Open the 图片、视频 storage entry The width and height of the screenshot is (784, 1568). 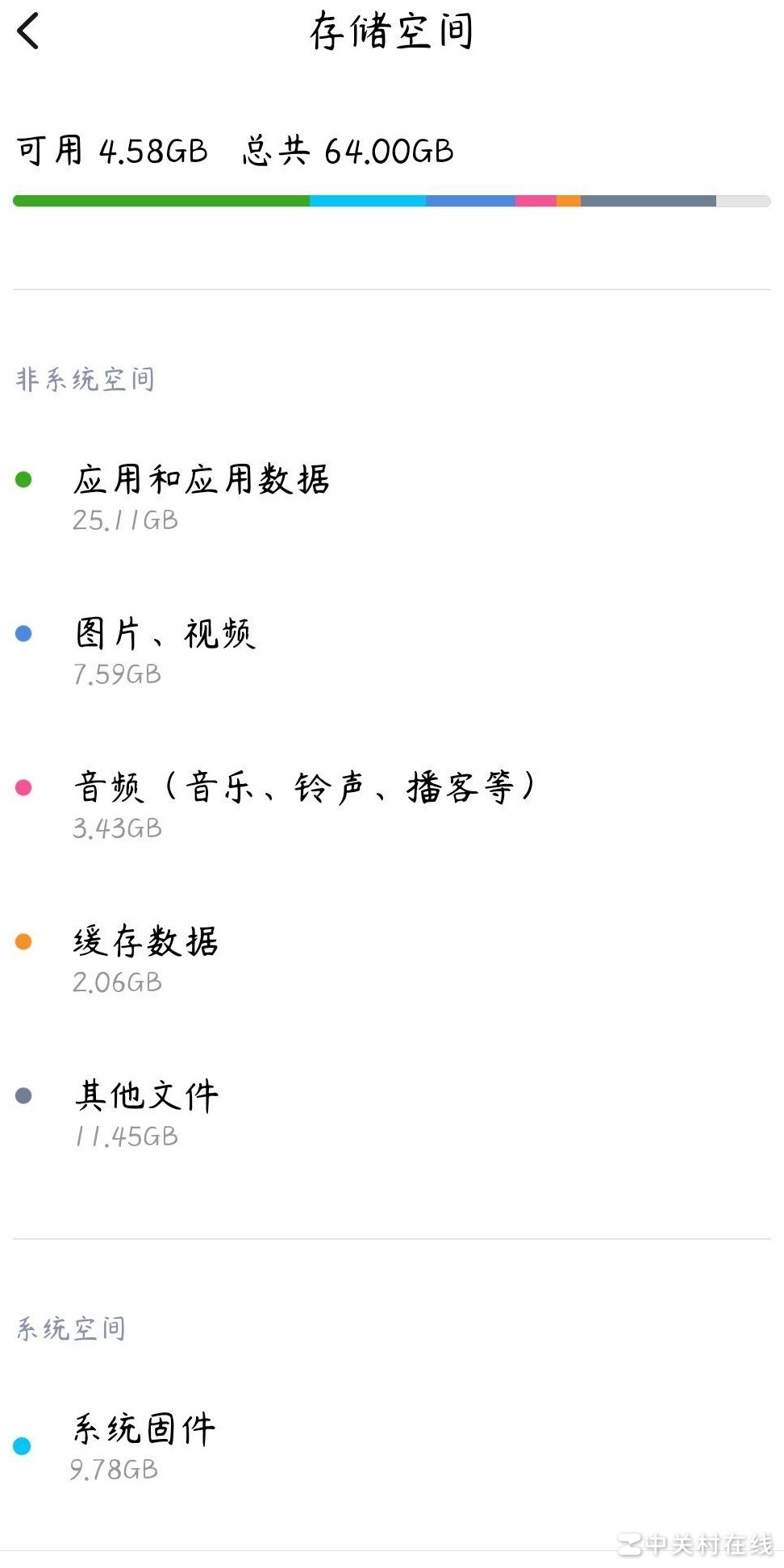pyautogui.click(x=165, y=652)
